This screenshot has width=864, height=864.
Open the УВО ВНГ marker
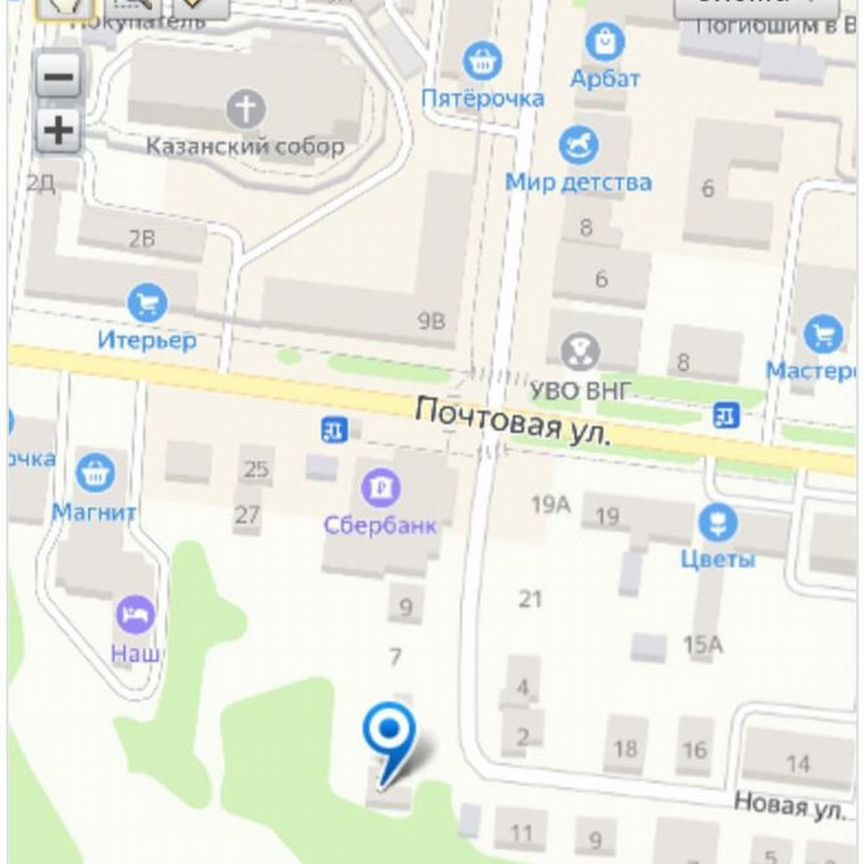point(579,351)
